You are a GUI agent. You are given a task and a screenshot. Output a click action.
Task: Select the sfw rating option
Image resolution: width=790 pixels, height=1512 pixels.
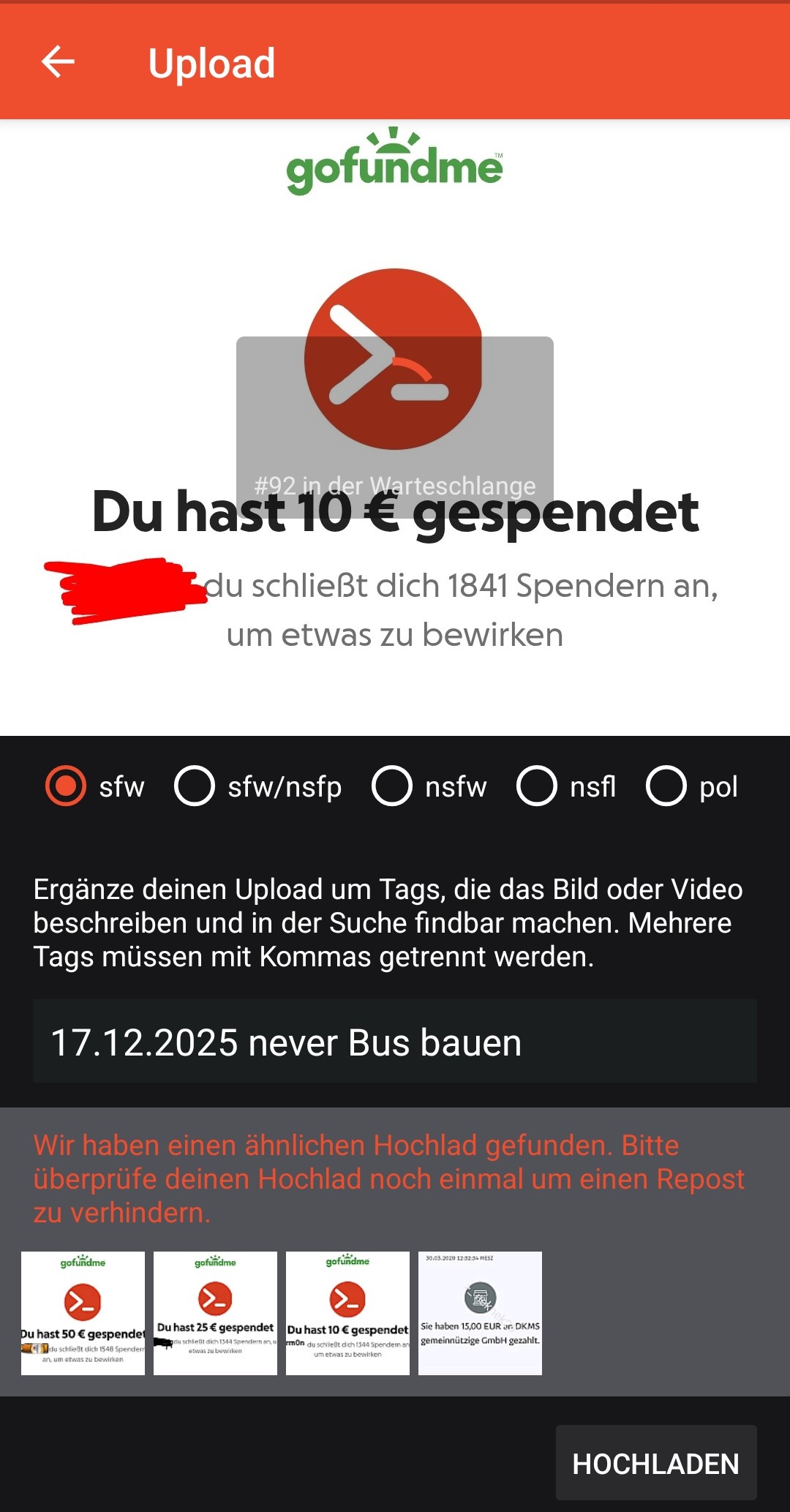coord(66,786)
